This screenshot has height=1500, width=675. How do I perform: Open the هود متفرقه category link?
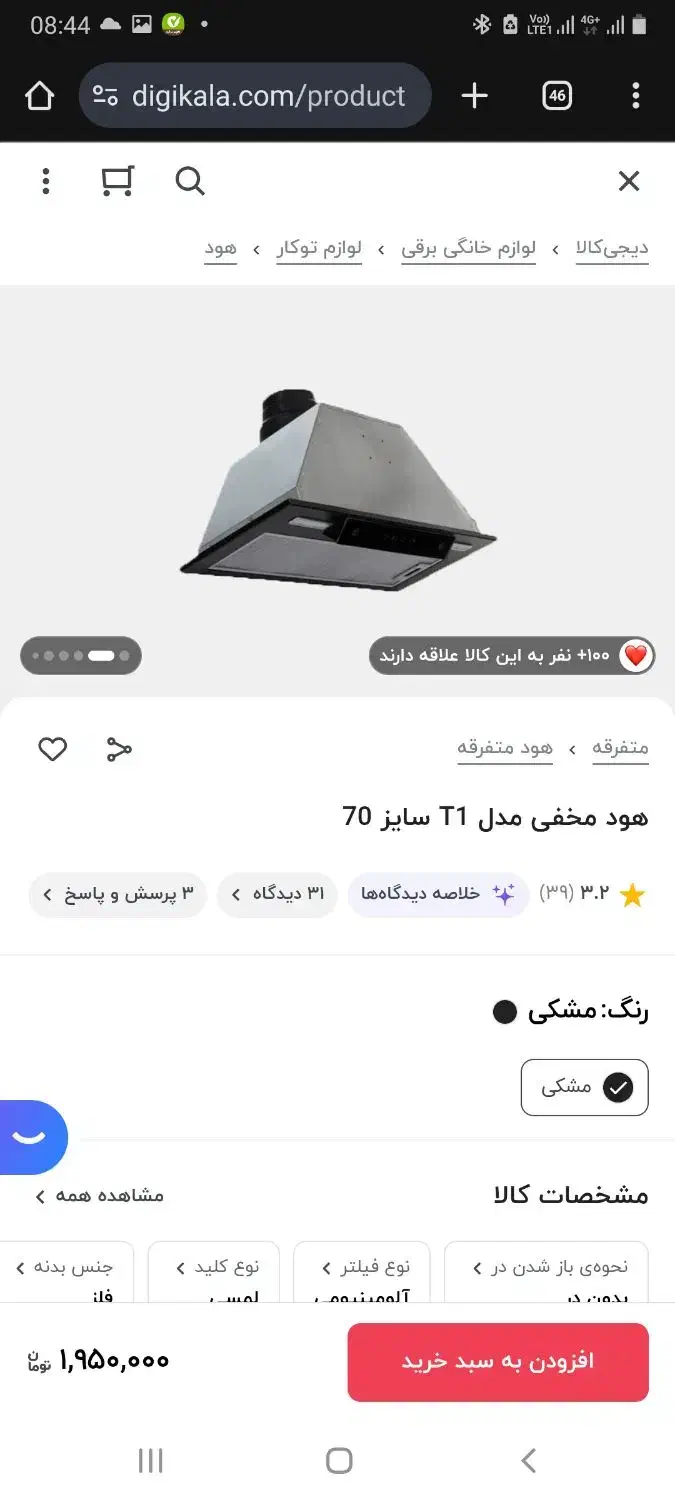[505, 748]
